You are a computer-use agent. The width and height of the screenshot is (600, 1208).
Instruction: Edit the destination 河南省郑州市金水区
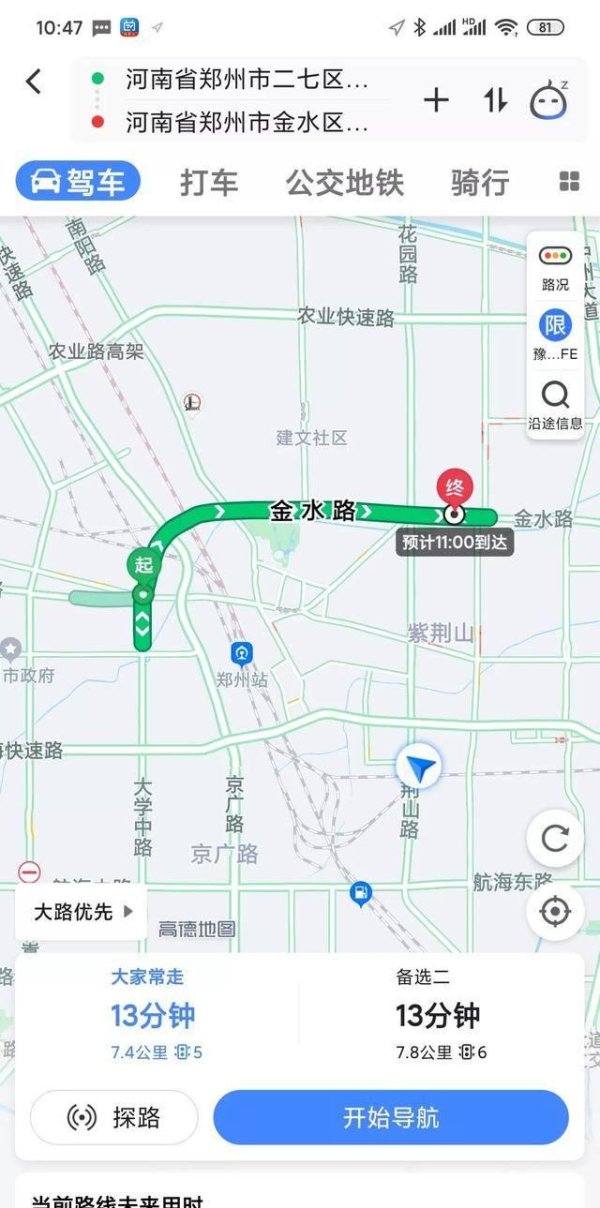coord(246,123)
